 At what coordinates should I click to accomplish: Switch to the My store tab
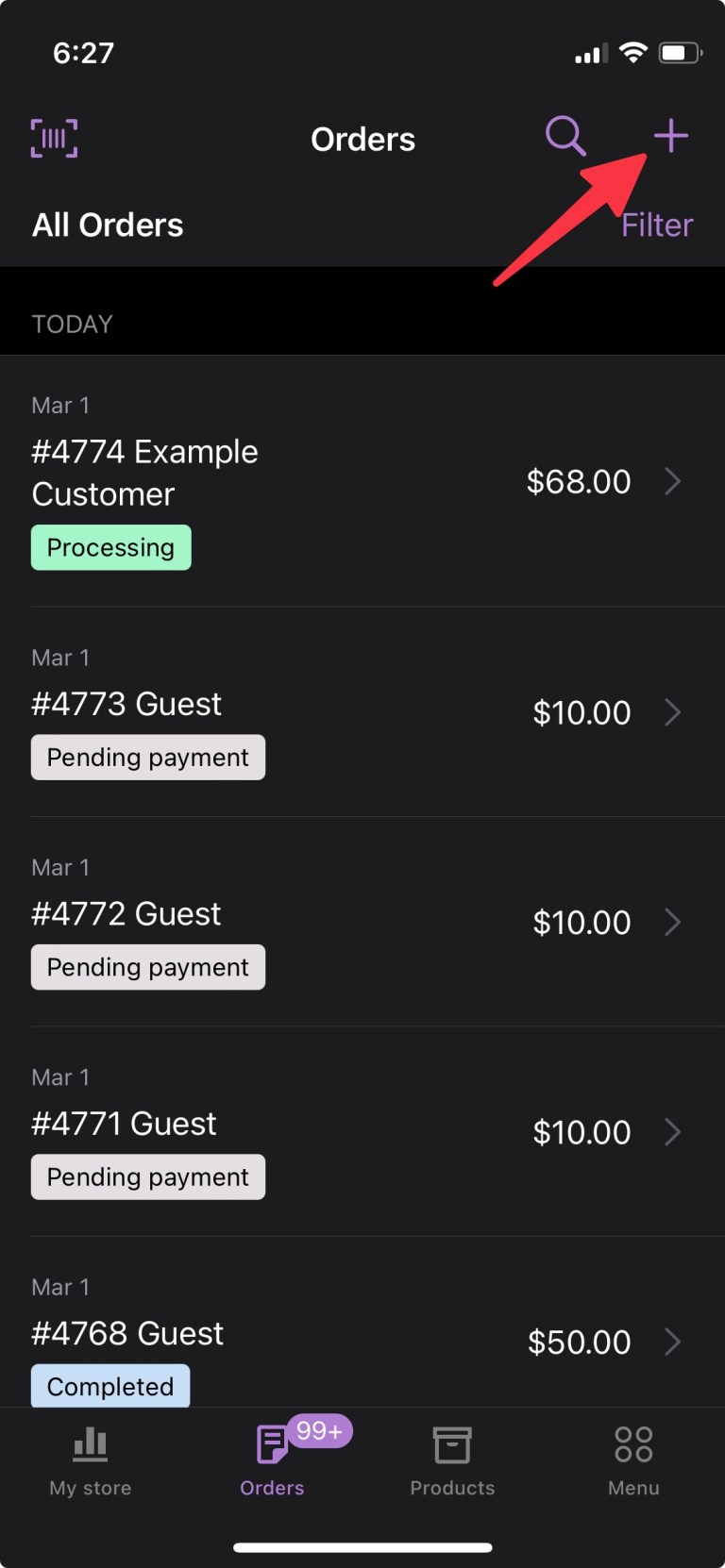tap(91, 1460)
